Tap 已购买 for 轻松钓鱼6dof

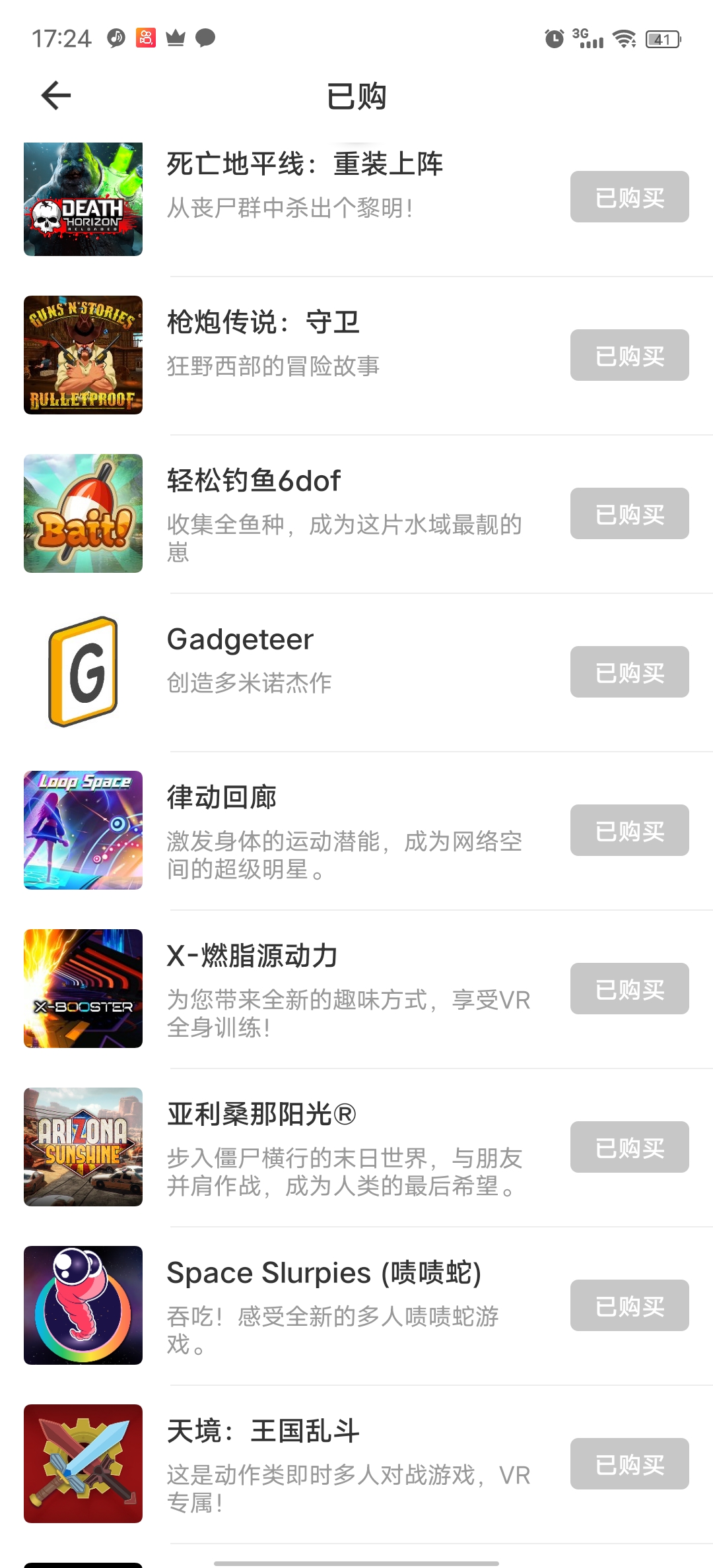(x=628, y=513)
